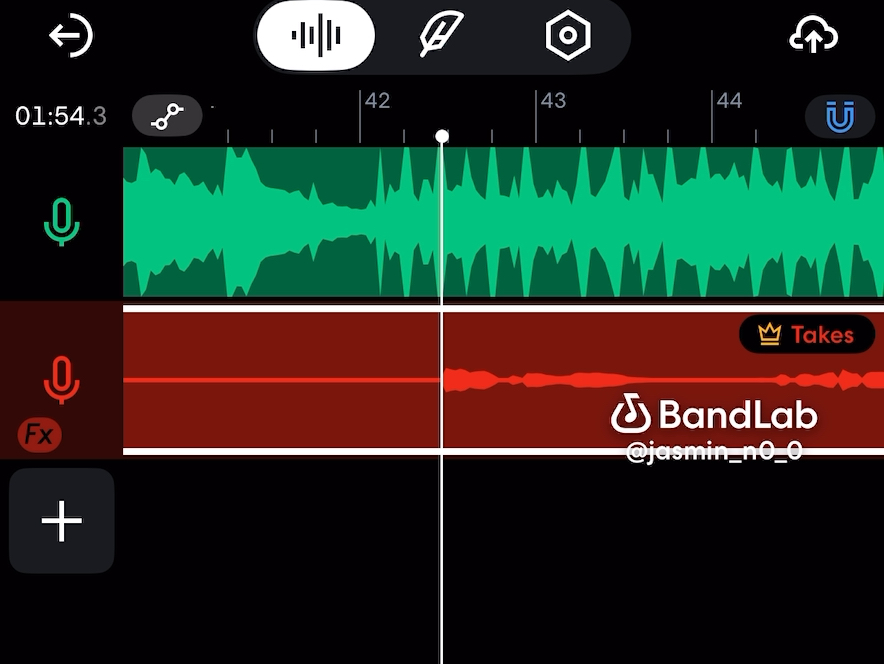Select the green audio region
This screenshot has width=884, height=664.
pyautogui.click(x=600, y=222)
